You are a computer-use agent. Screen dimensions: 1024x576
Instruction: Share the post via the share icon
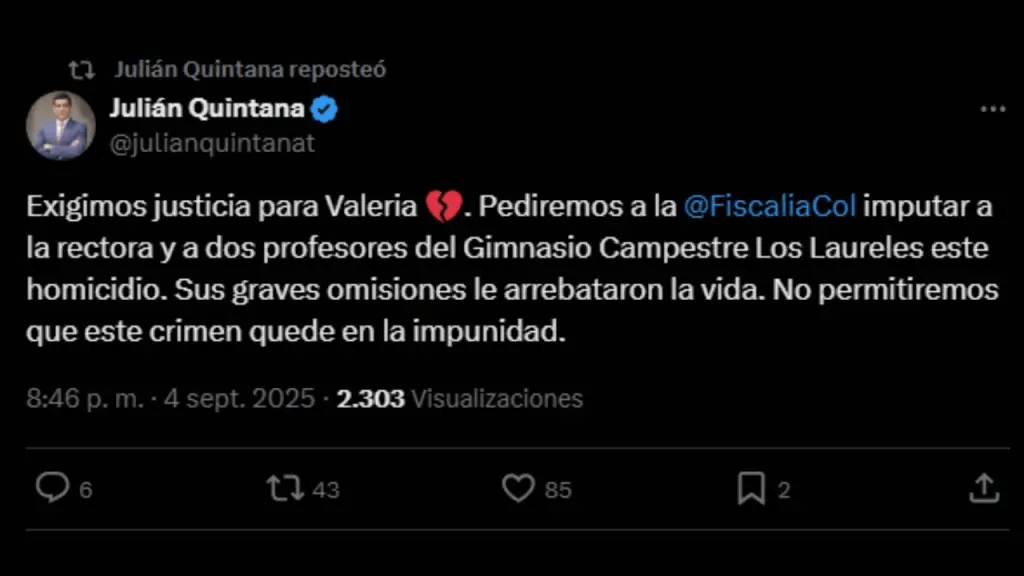pos(984,488)
